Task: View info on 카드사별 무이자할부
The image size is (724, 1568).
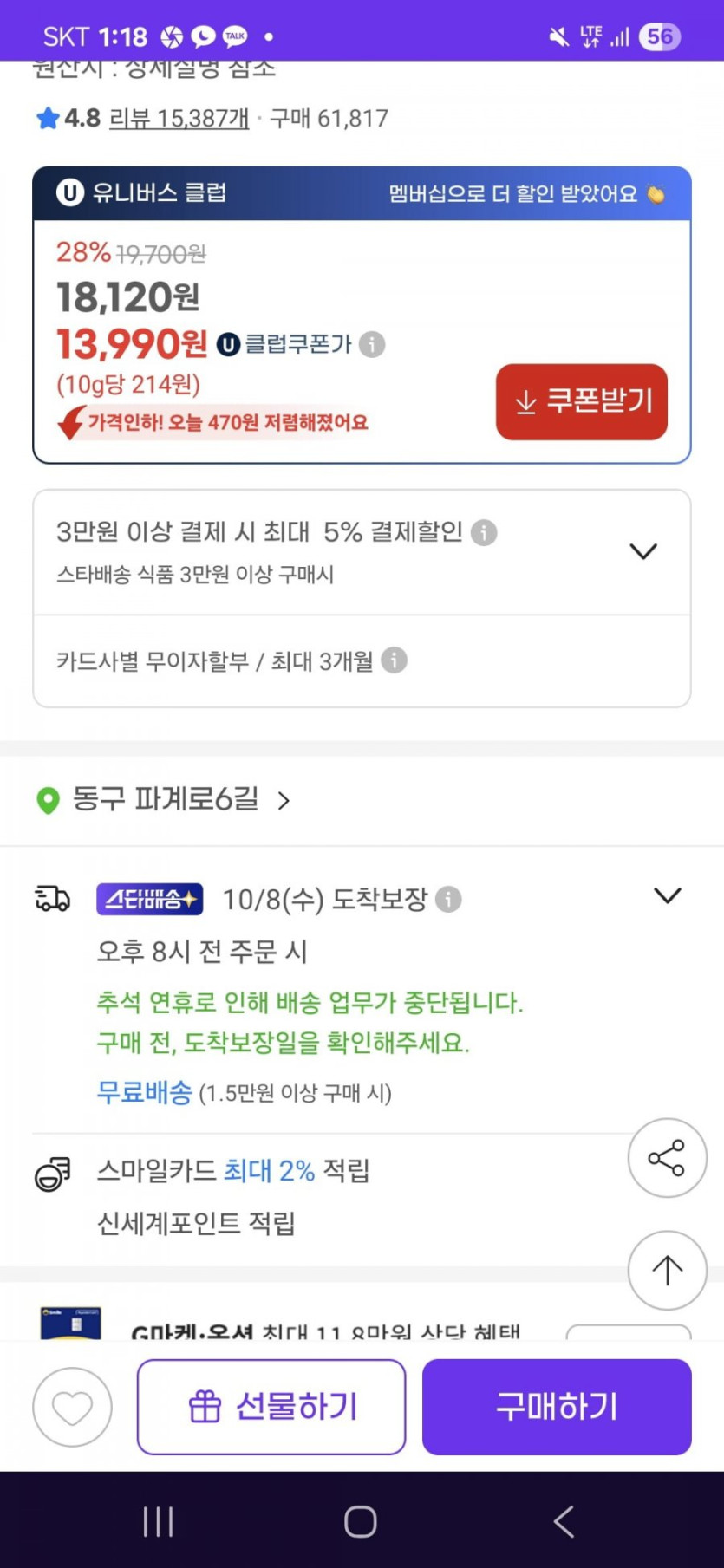Action: pyautogui.click(x=394, y=660)
